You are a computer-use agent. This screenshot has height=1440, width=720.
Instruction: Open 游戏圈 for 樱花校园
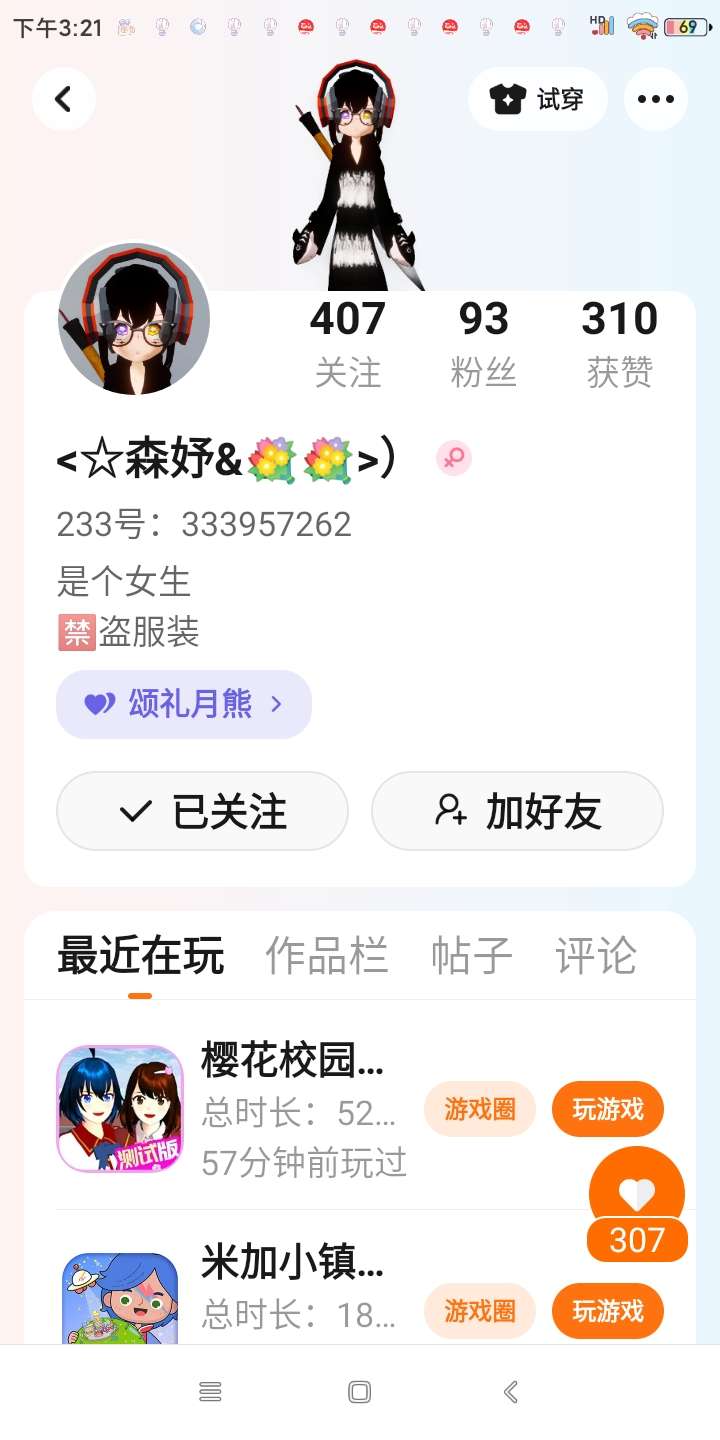[480, 1109]
